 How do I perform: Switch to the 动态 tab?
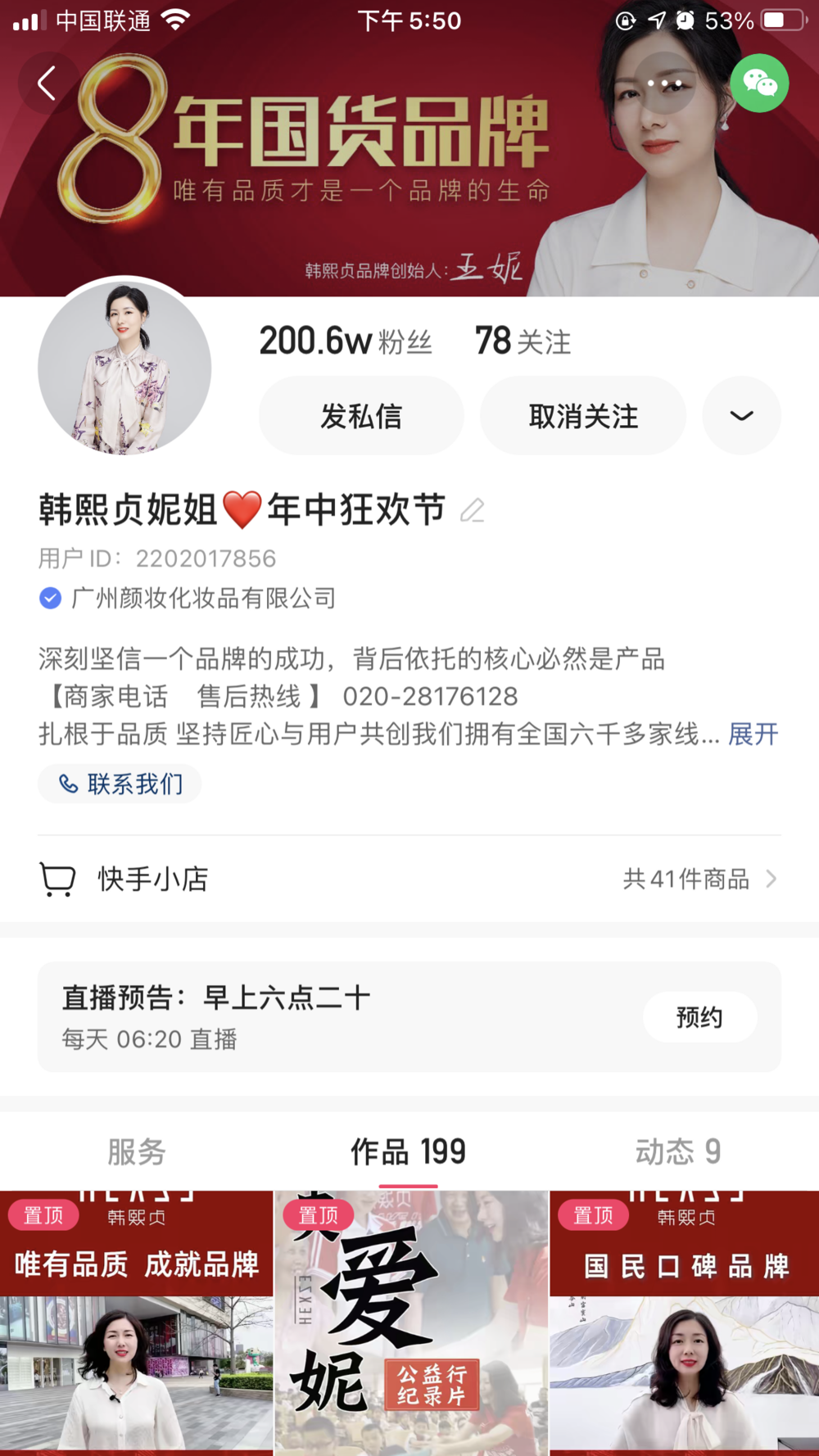click(x=678, y=1151)
